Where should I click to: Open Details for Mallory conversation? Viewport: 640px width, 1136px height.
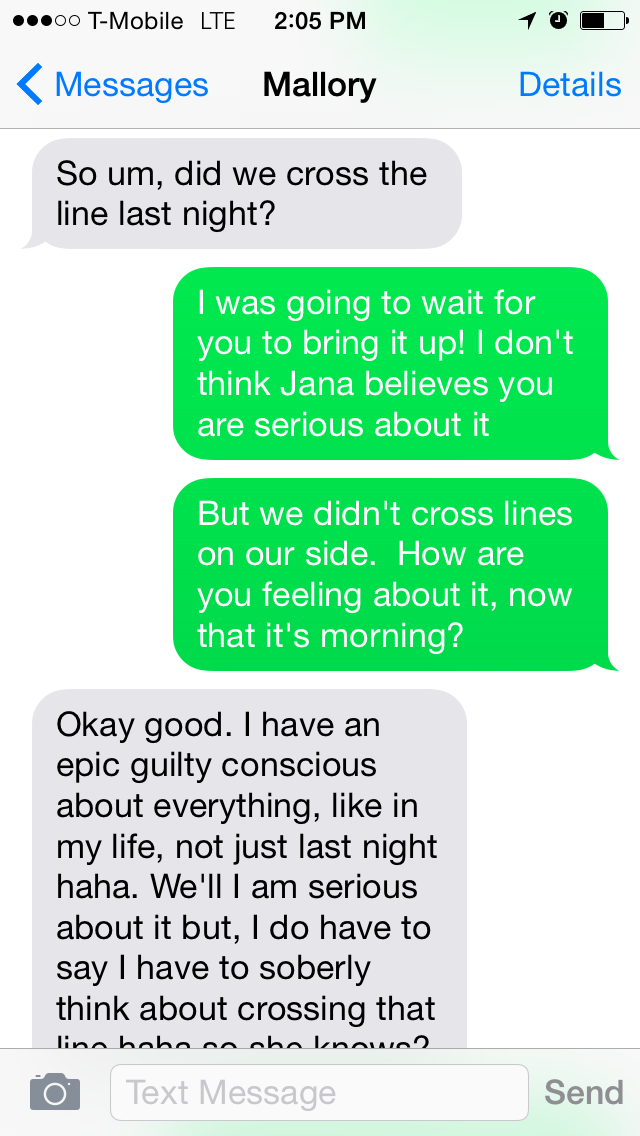[x=570, y=85]
